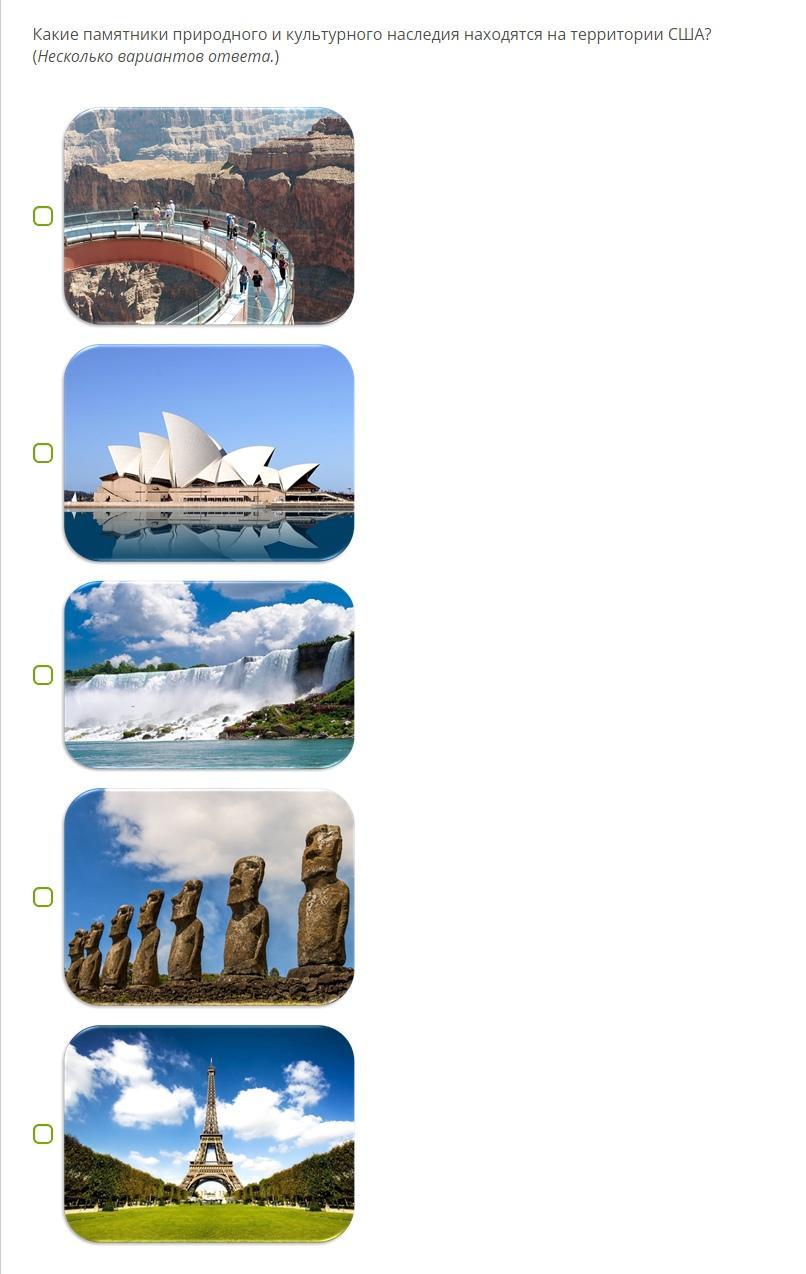Check the Grand Canyon skywalk answer

(43, 216)
